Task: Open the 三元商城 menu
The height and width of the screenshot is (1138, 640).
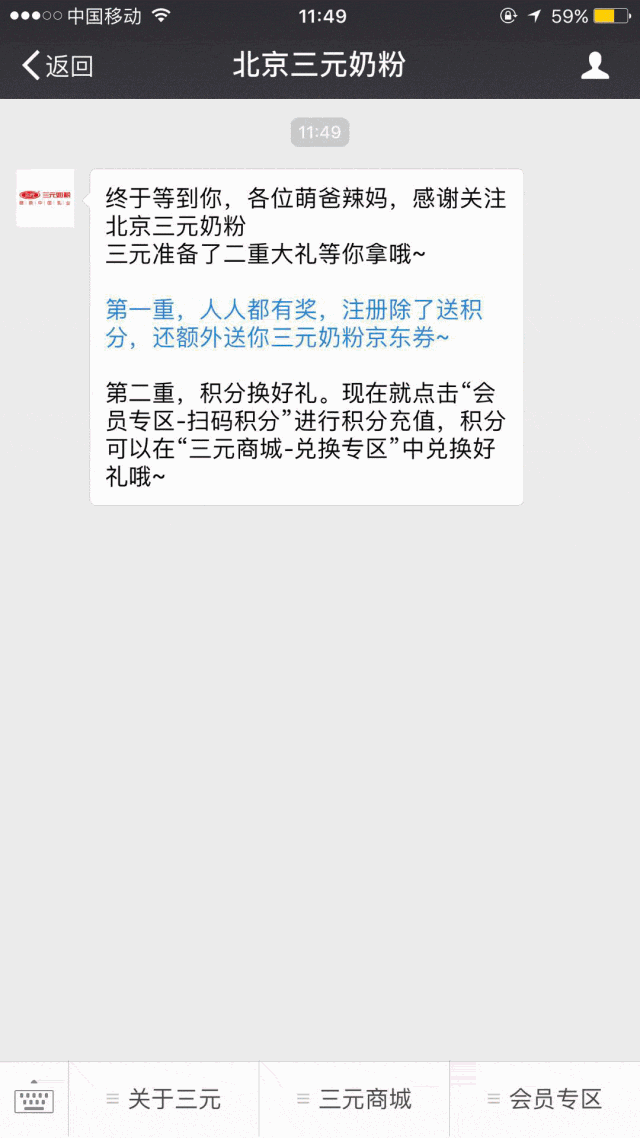Action: point(355,1099)
